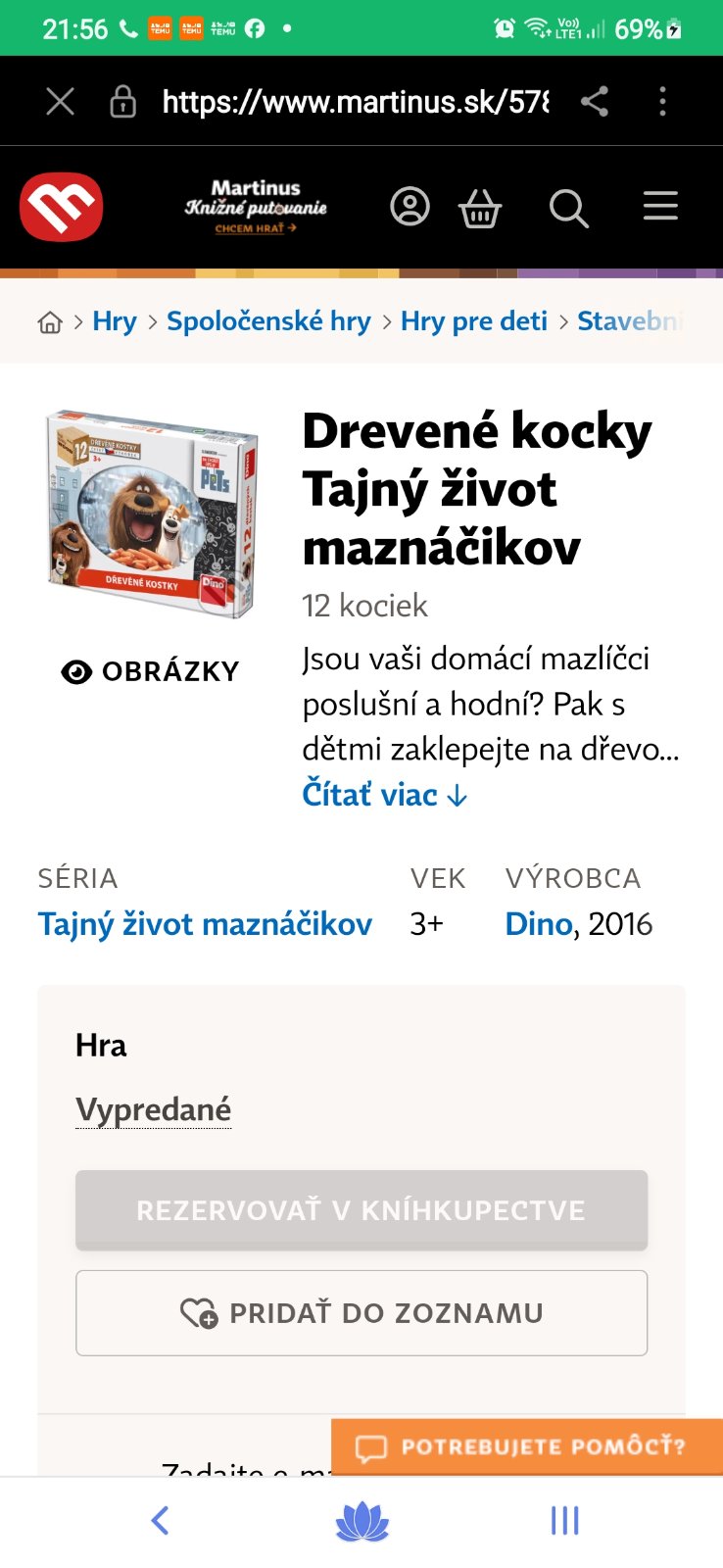Open the shopping basket
The width and height of the screenshot is (723, 1568).
(x=480, y=208)
